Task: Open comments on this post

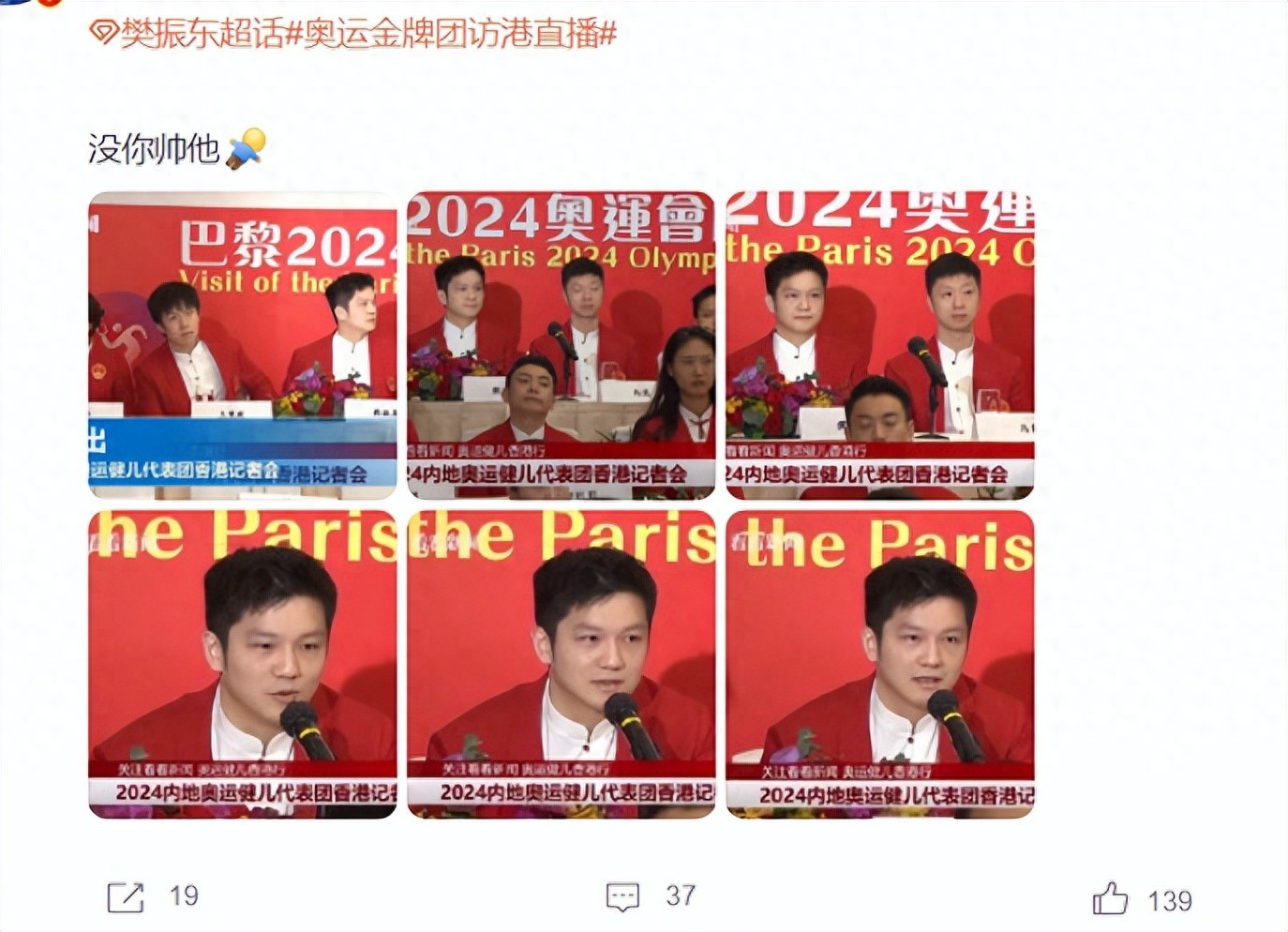Action: [622, 897]
